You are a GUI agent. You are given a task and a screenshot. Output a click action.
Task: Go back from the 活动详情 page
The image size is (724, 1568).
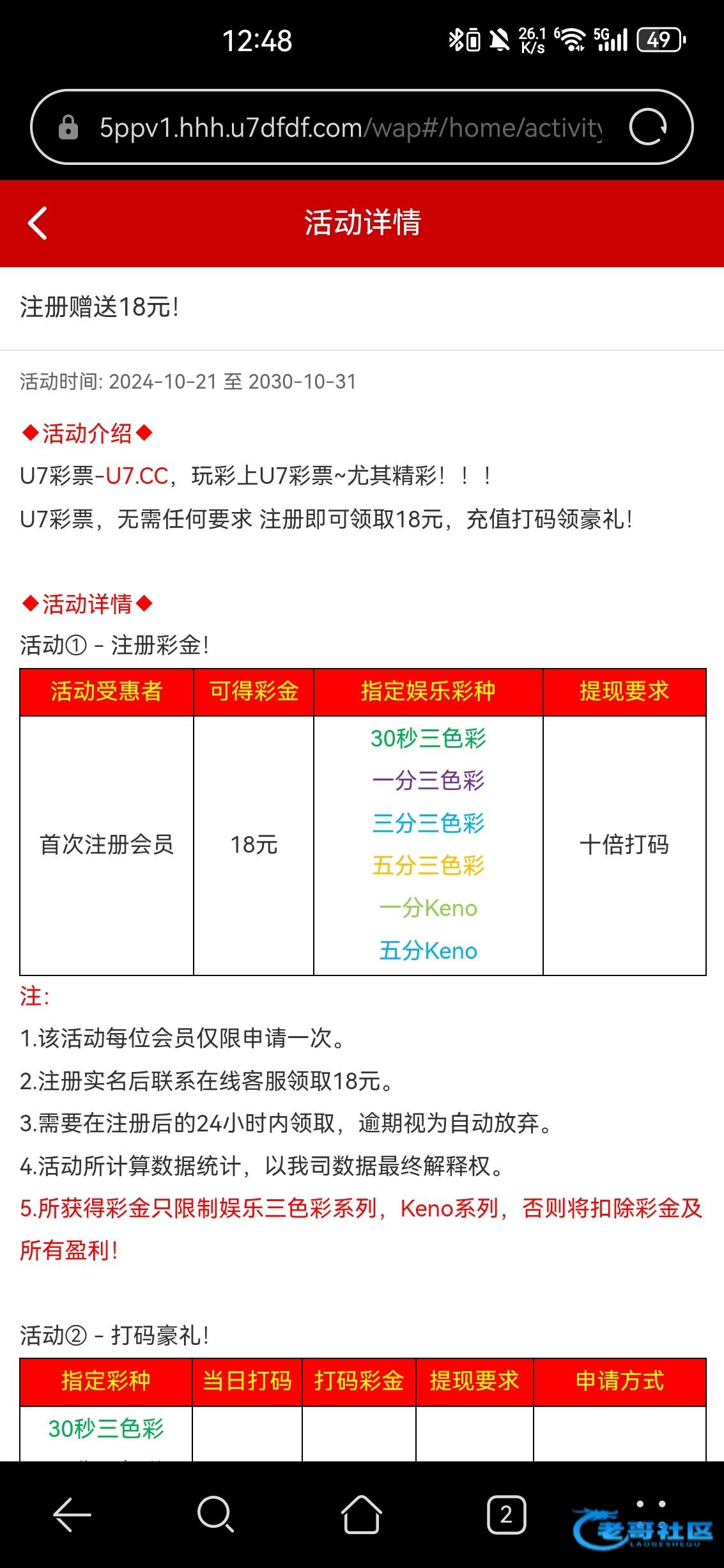click(38, 223)
